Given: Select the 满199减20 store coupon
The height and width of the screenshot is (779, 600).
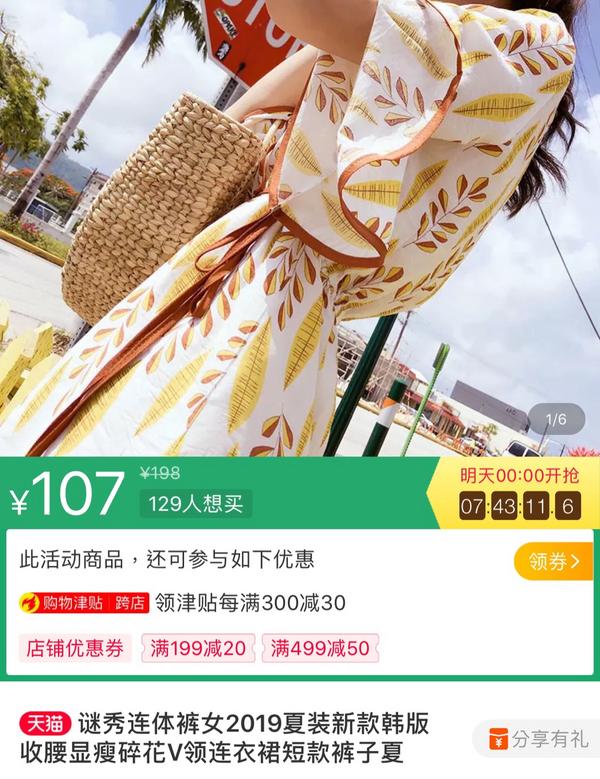Looking at the screenshot, I should (198, 648).
